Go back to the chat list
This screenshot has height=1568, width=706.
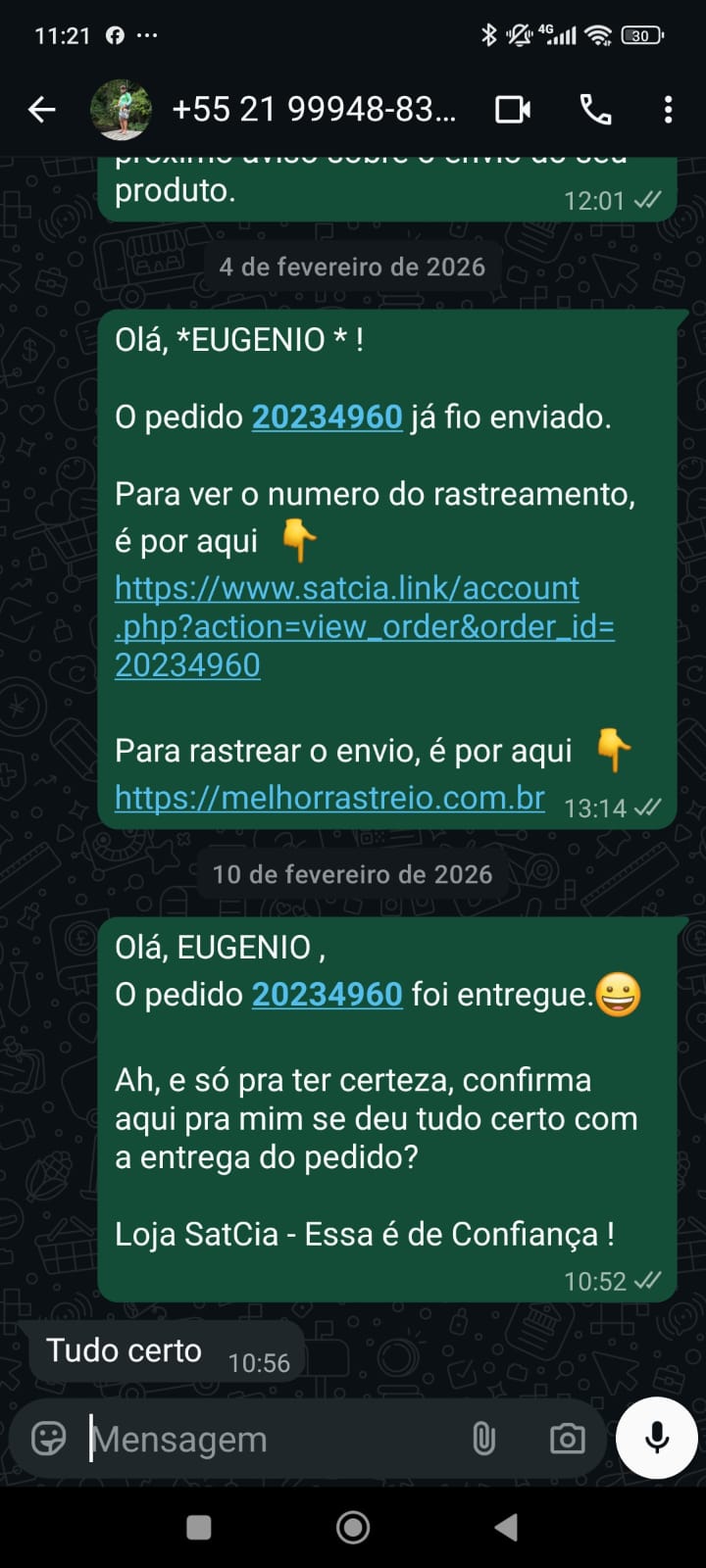coord(42,109)
